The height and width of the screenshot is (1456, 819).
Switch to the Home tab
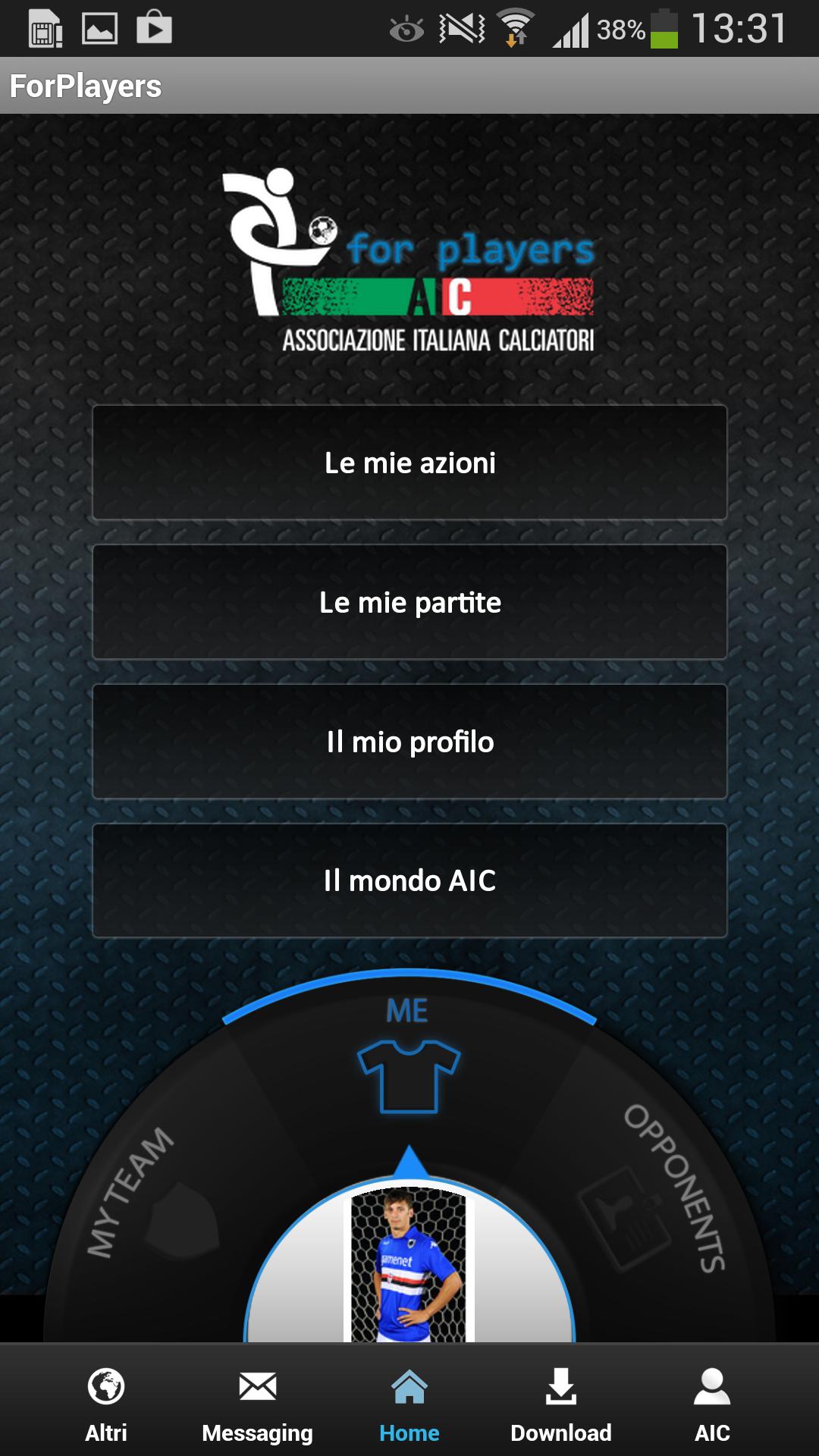point(409,1403)
